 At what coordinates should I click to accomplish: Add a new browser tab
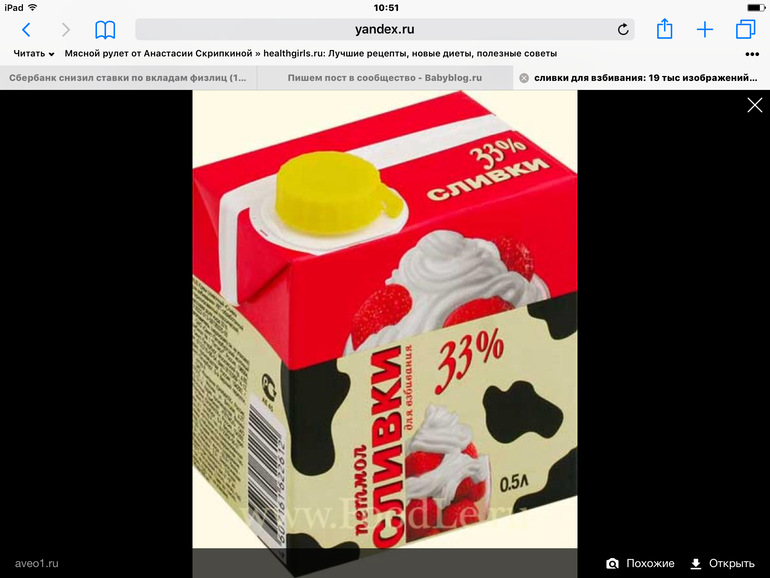705,30
